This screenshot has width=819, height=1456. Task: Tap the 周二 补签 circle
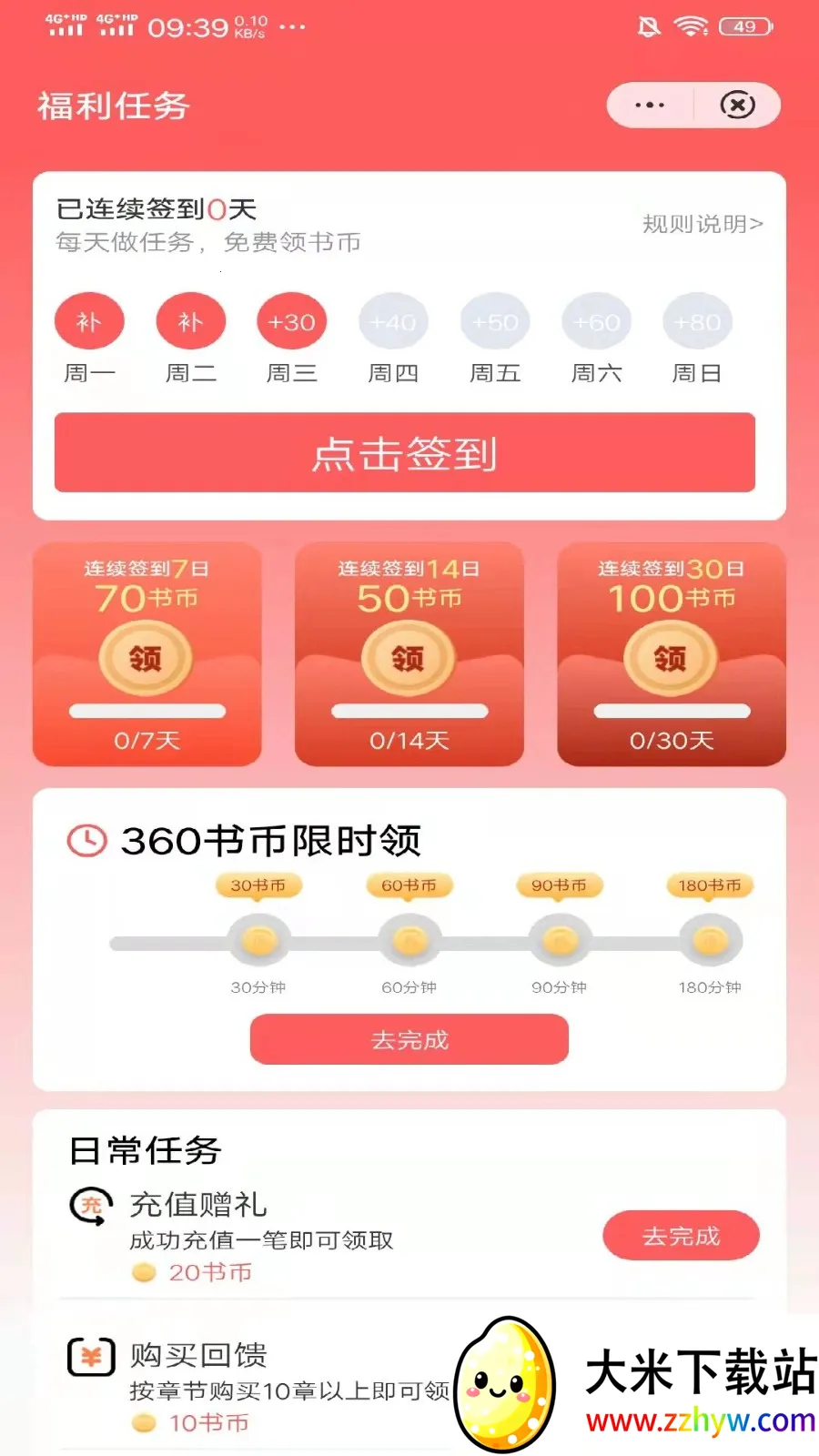tap(190, 320)
